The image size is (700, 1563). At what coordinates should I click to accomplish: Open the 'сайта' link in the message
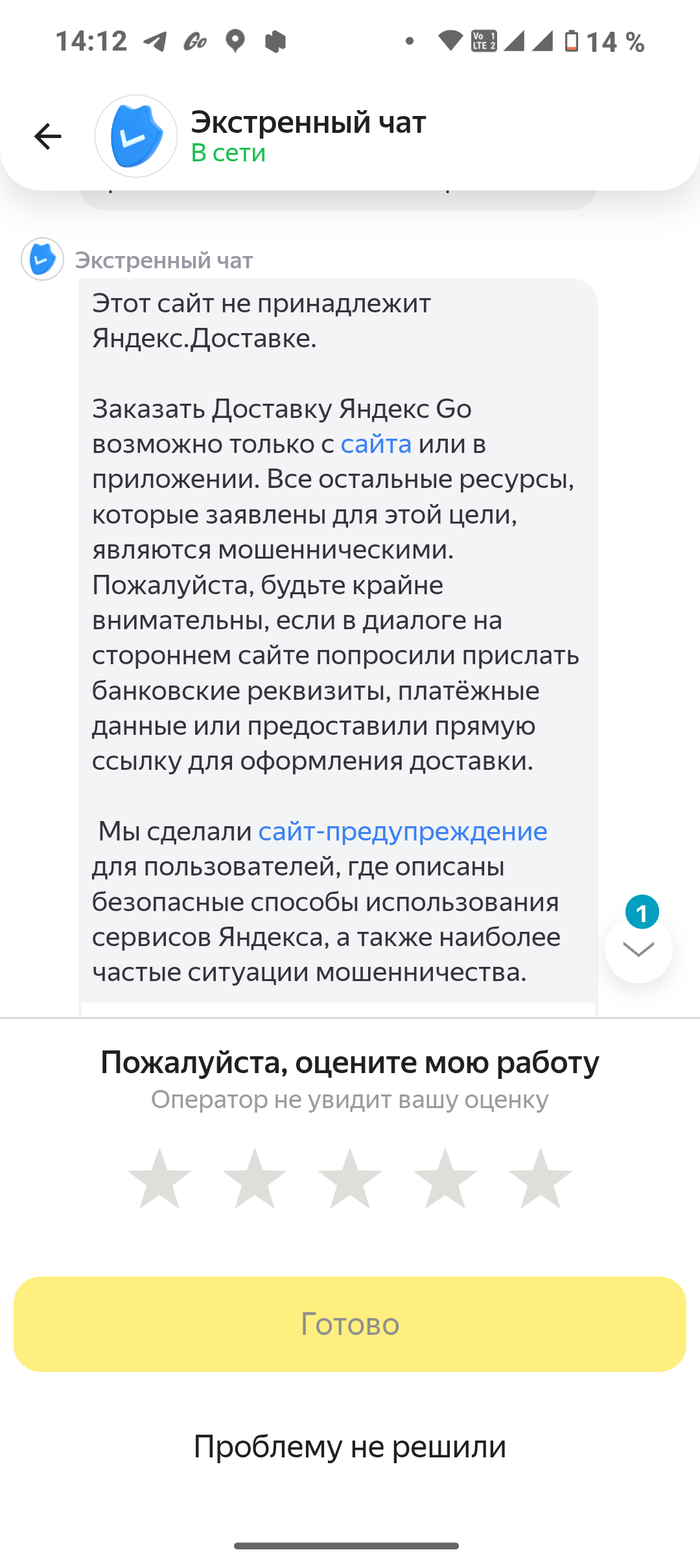(x=376, y=444)
